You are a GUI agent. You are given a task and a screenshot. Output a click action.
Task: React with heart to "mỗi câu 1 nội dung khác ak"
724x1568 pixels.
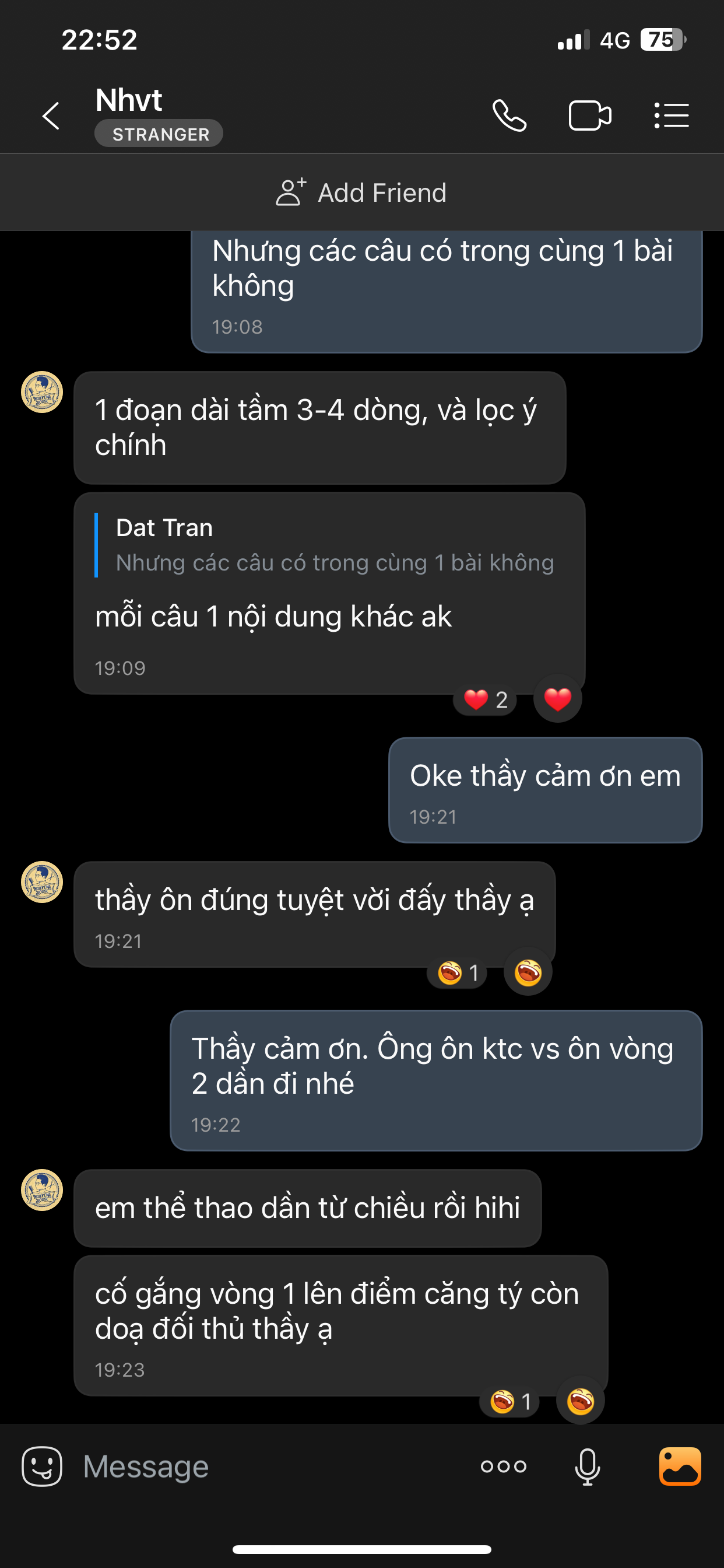pos(557,699)
